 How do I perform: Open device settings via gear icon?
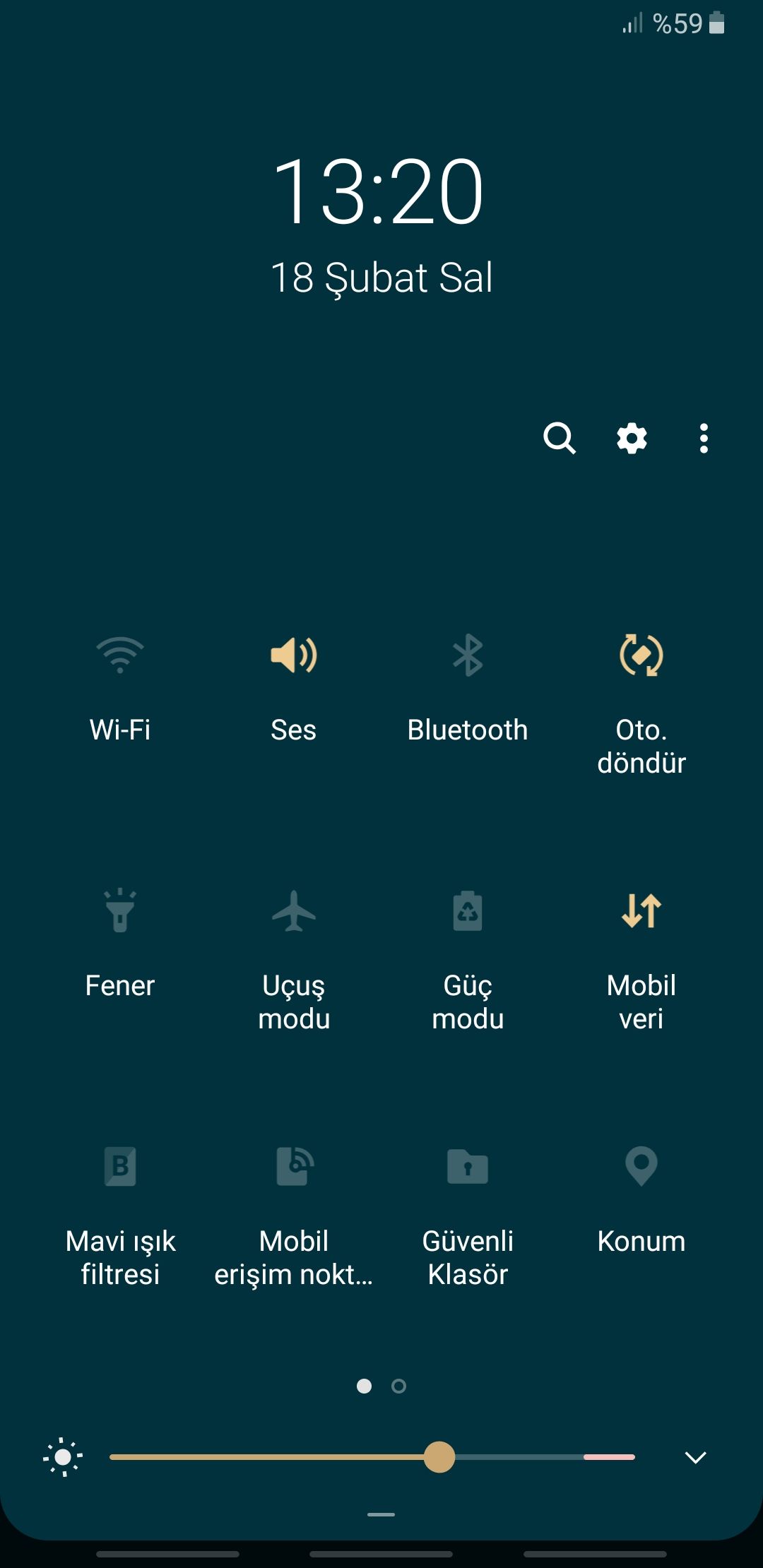pyautogui.click(x=632, y=439)
